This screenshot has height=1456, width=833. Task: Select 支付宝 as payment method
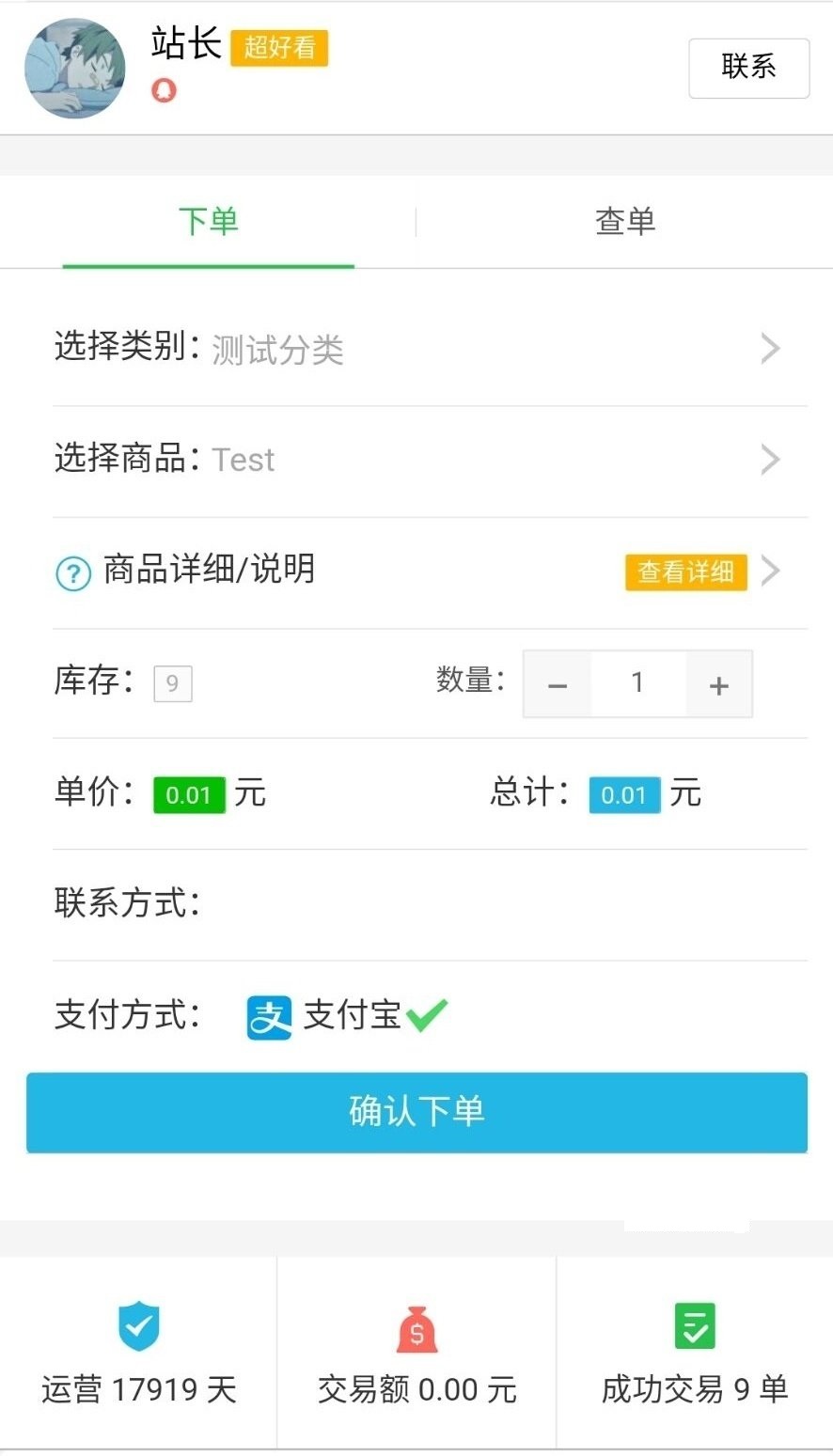(x=346, y=1016)
